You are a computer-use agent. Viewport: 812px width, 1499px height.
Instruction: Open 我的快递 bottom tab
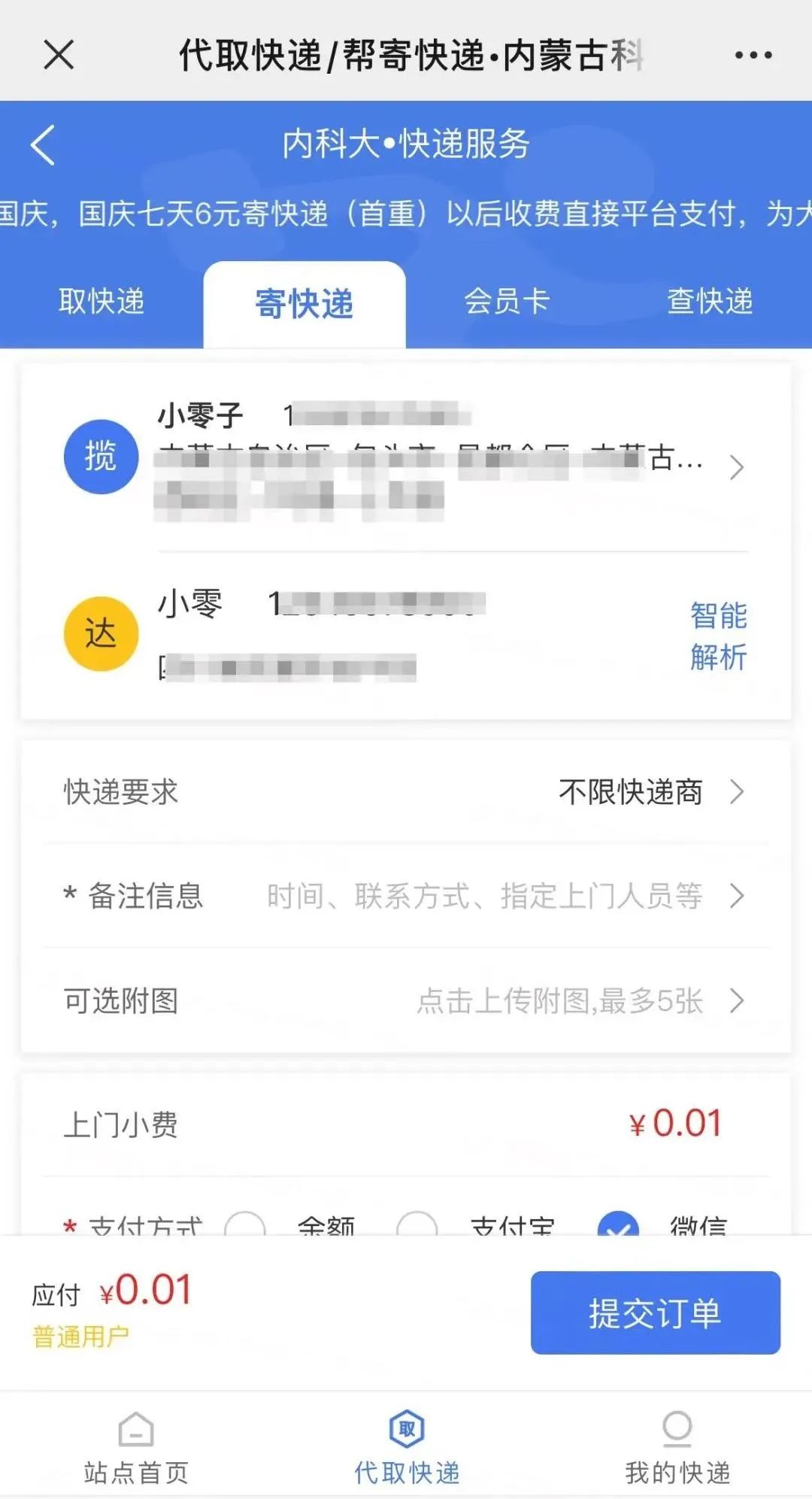(x=677, y=1448)
